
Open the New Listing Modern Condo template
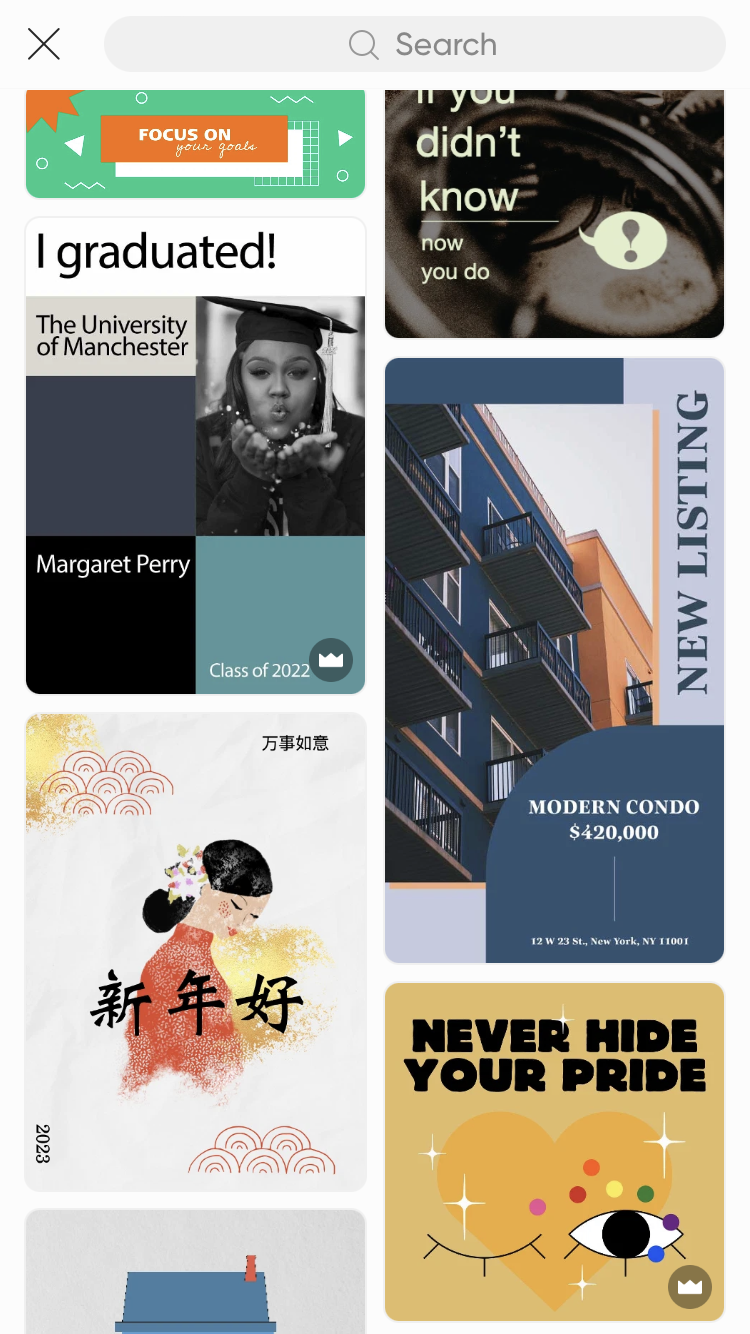click(x=554, y=660)
